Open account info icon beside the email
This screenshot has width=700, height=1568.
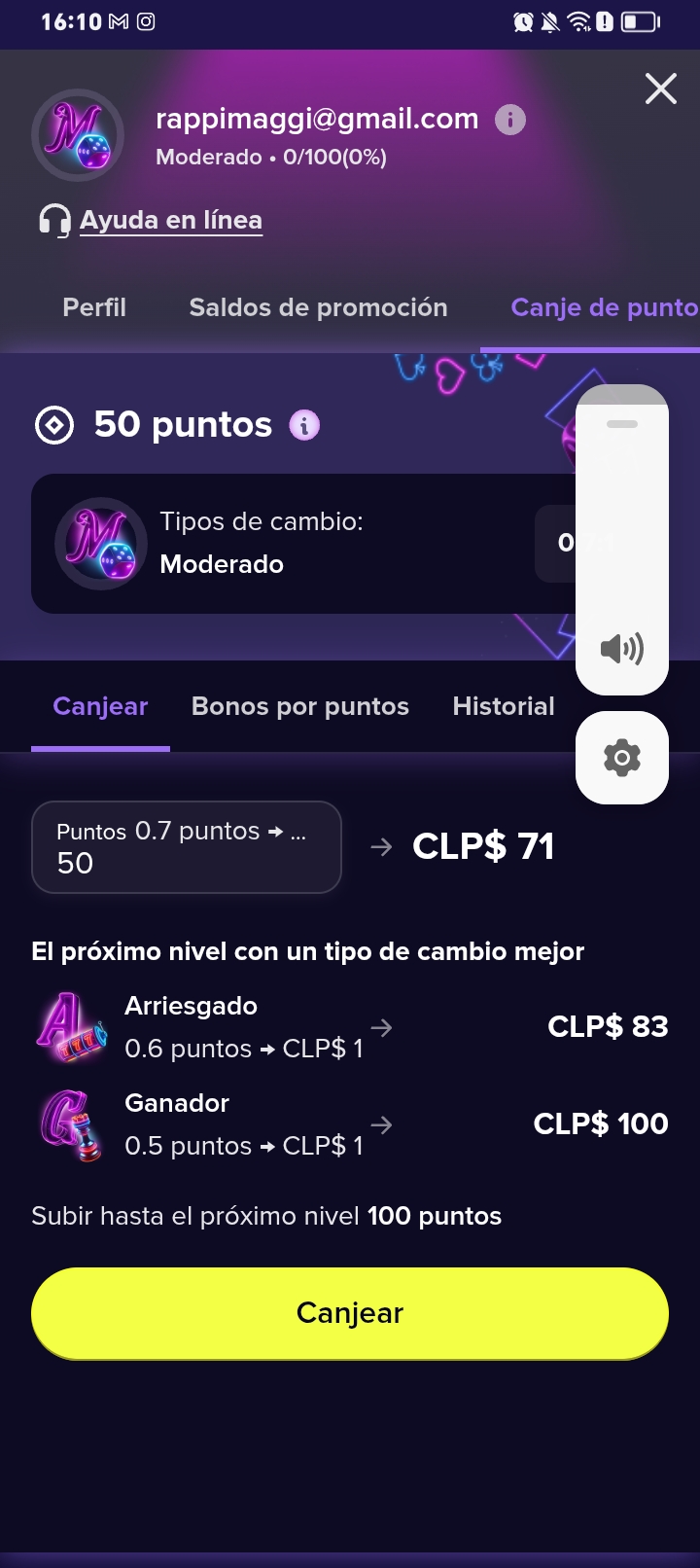[510, 120]
